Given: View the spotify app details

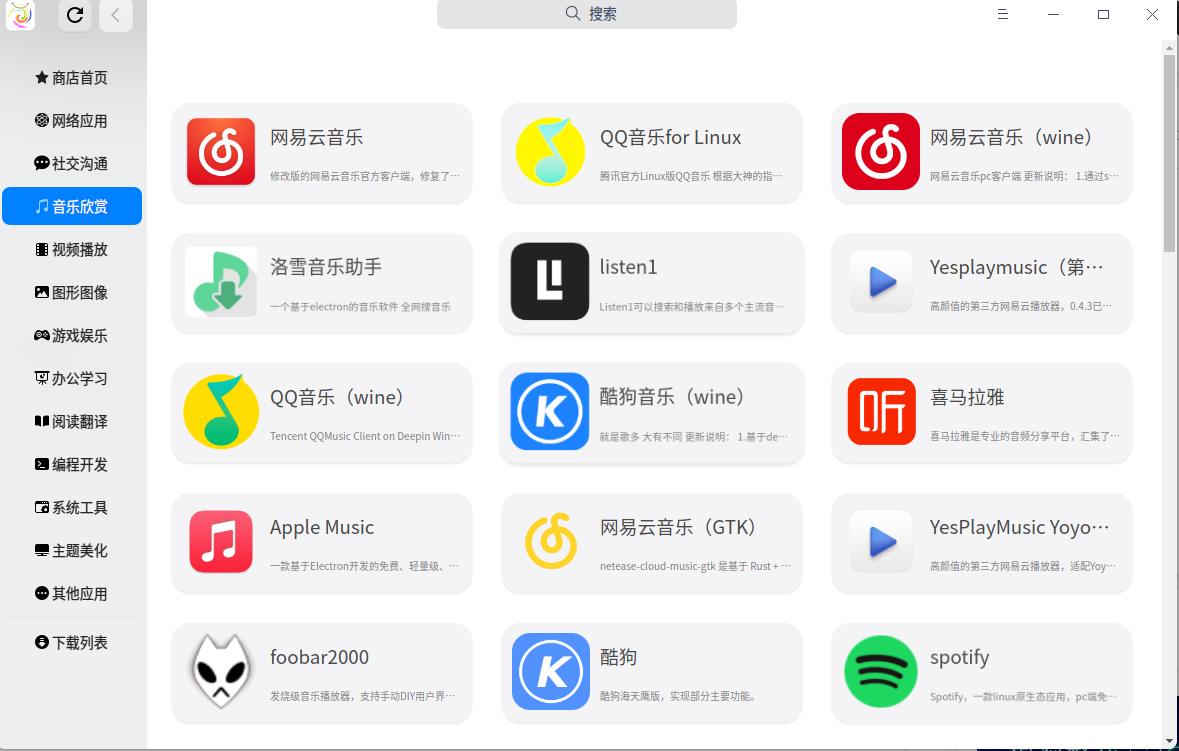Looking at the screenshot, I should pos(981,673).
